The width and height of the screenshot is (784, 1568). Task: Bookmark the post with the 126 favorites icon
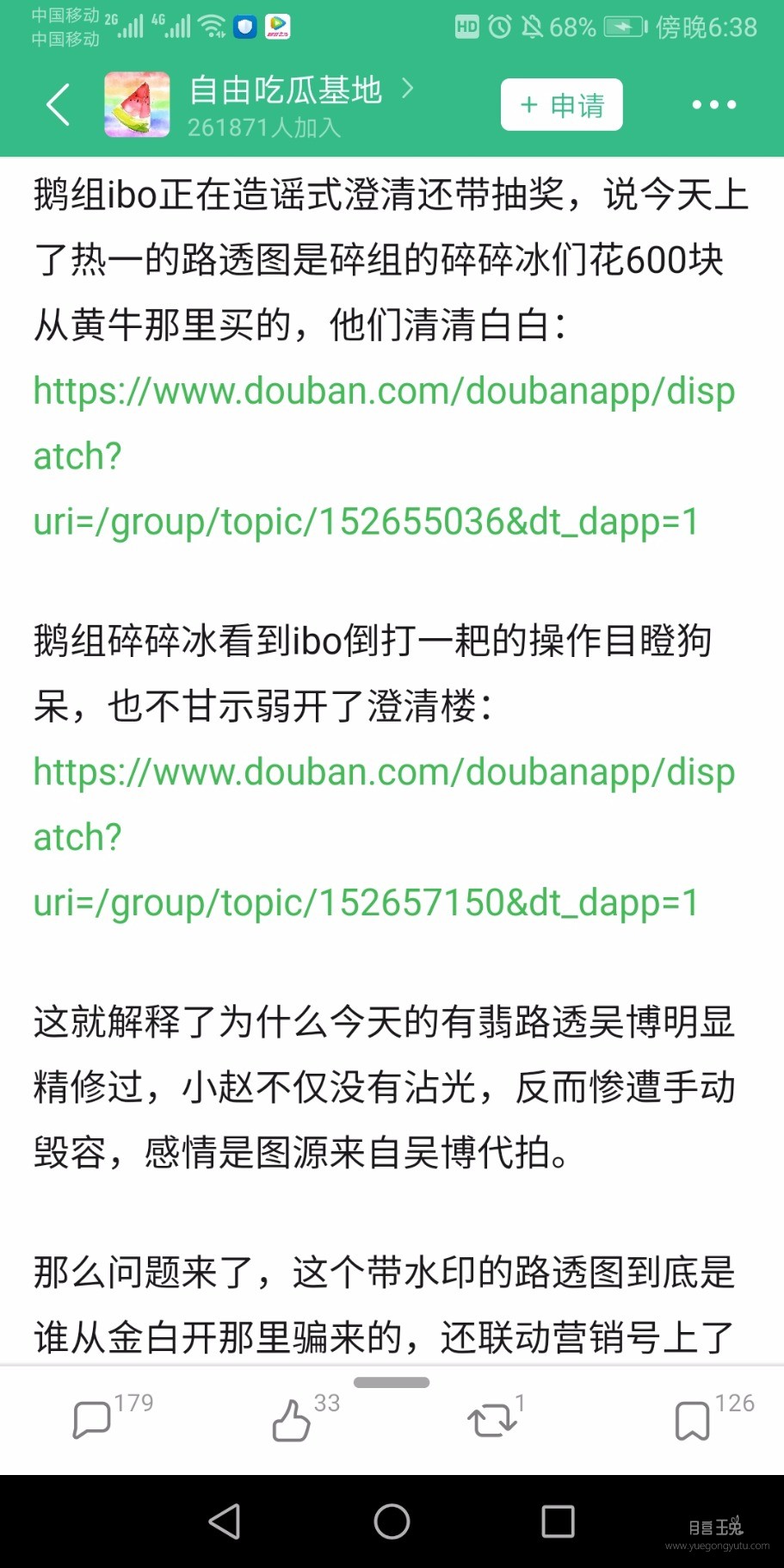(x=693, y=1421)
